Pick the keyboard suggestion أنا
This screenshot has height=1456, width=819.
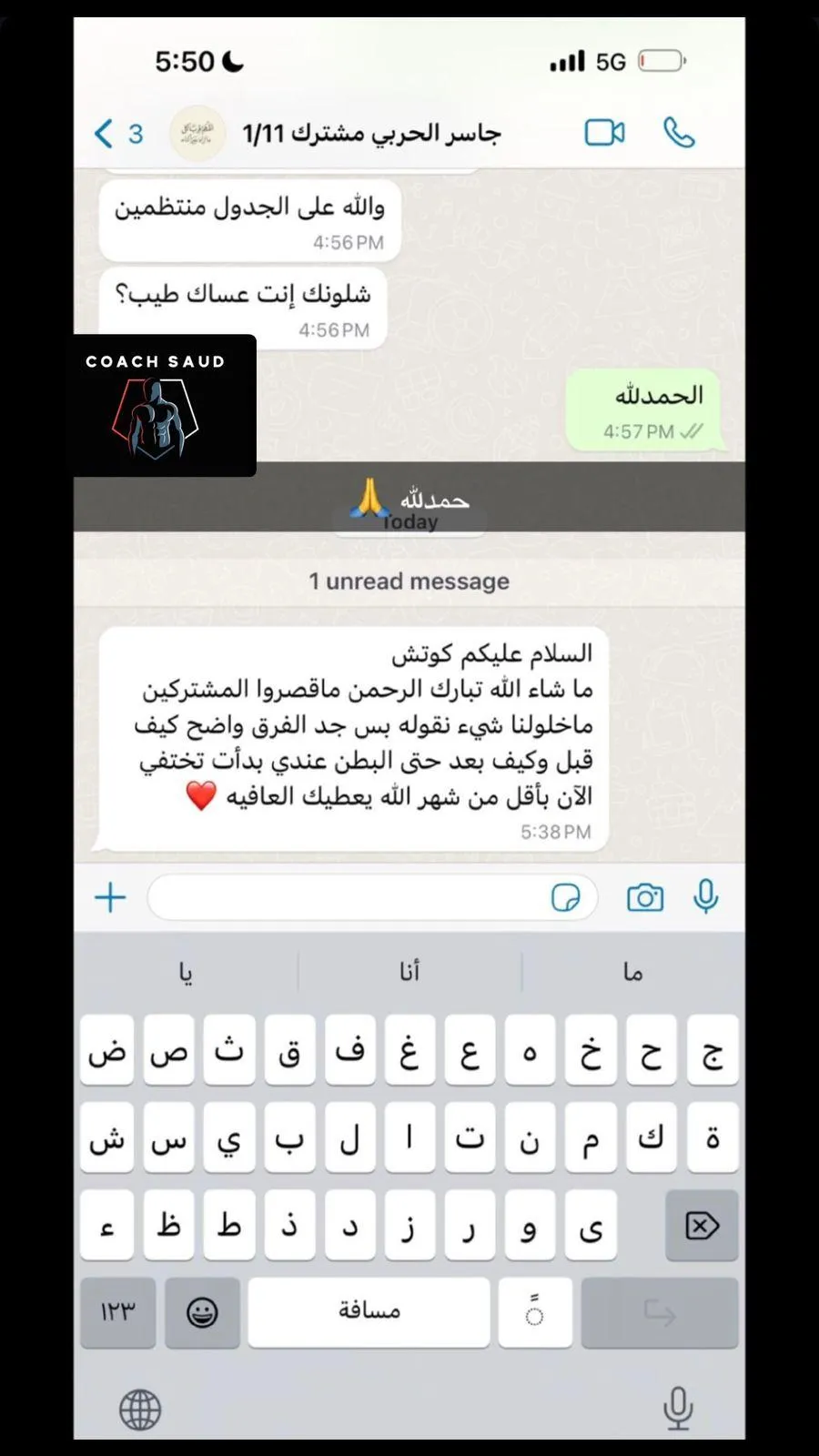(409, 972)
